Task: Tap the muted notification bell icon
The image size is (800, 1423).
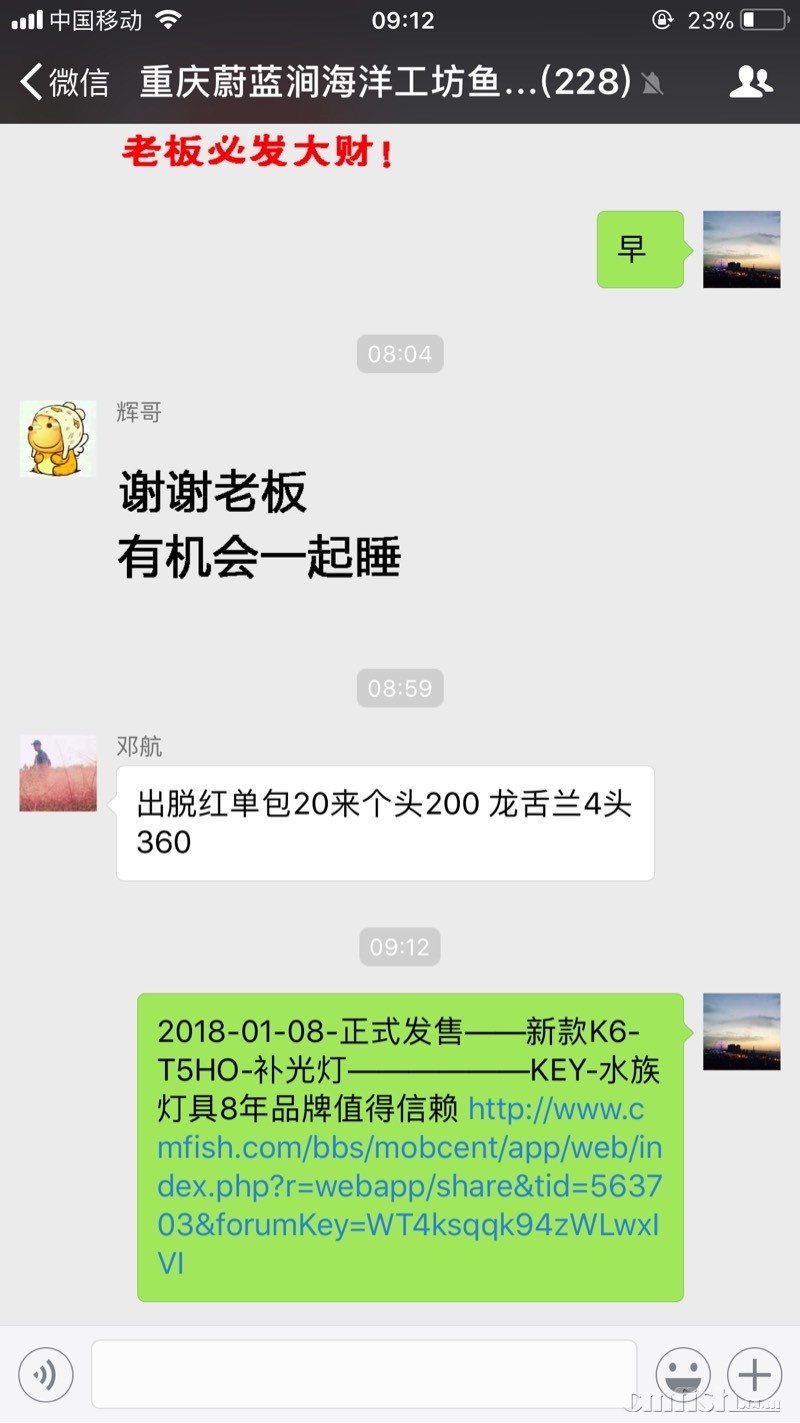Action: point(653,84)
